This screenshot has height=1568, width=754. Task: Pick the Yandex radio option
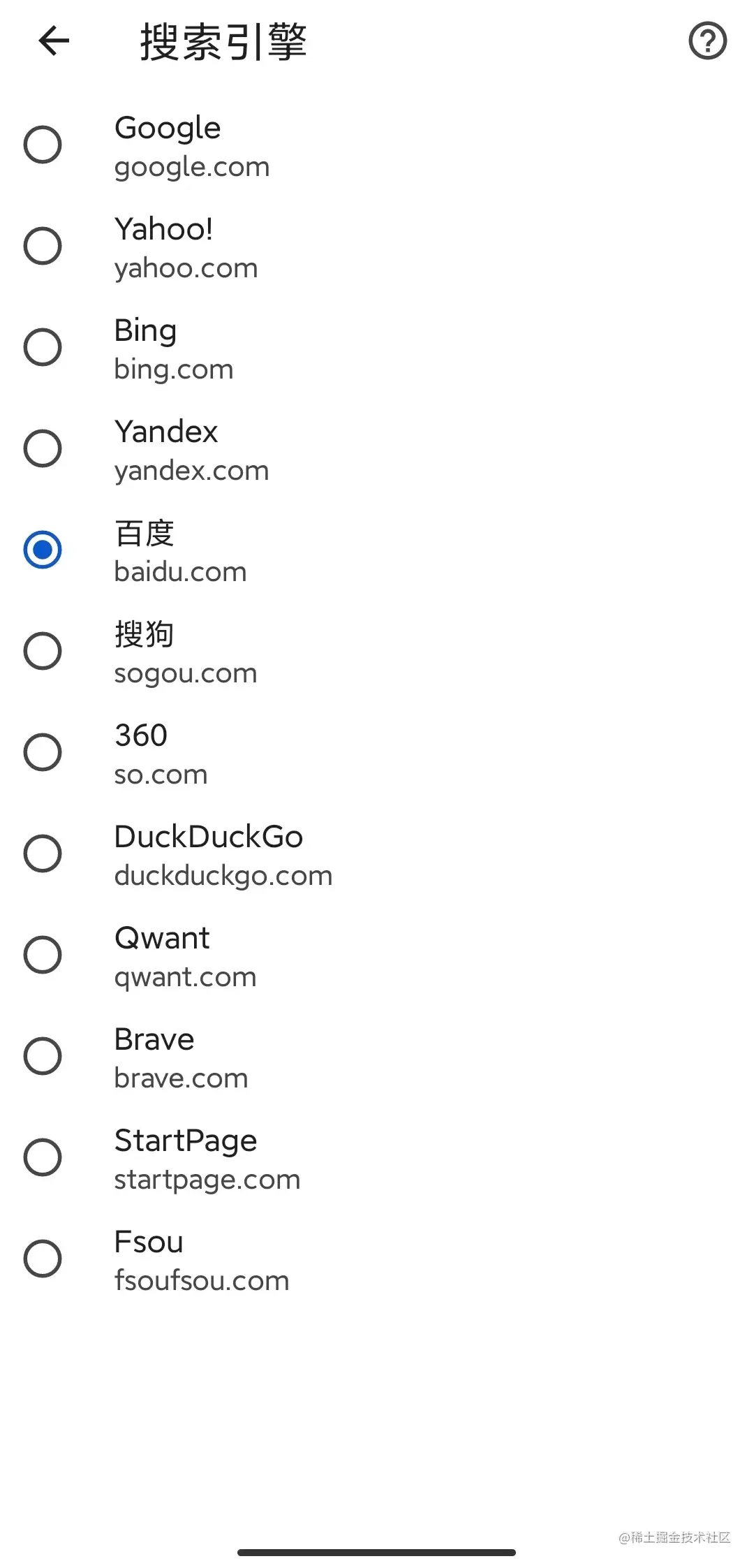click(x=43, y=448)
